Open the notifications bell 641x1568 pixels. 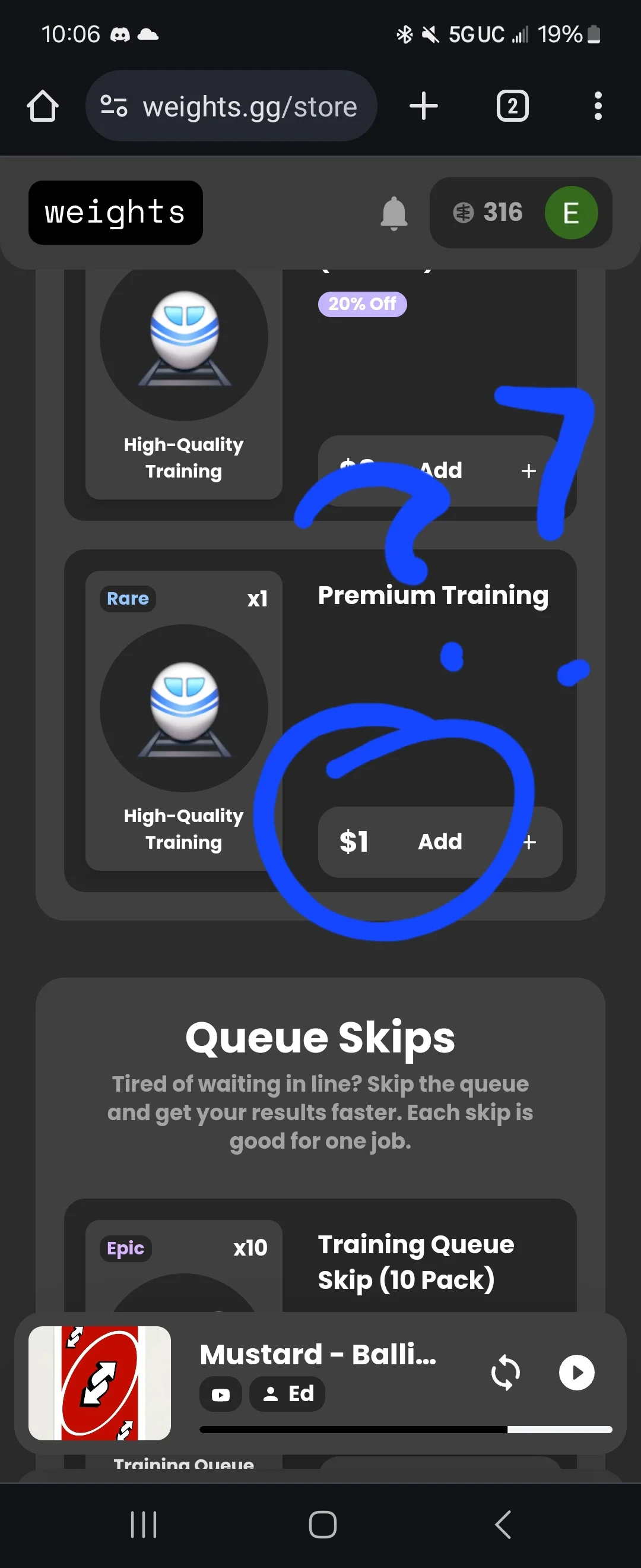pos(394,213)
